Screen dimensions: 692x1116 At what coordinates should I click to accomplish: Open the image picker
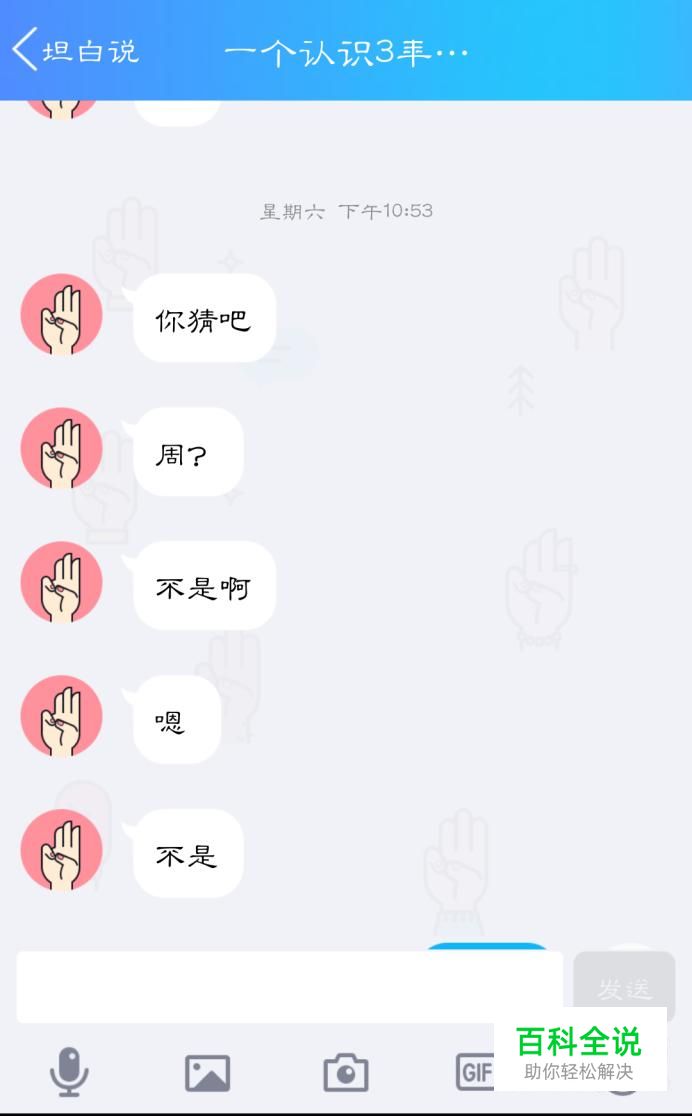coord(208,1073)
